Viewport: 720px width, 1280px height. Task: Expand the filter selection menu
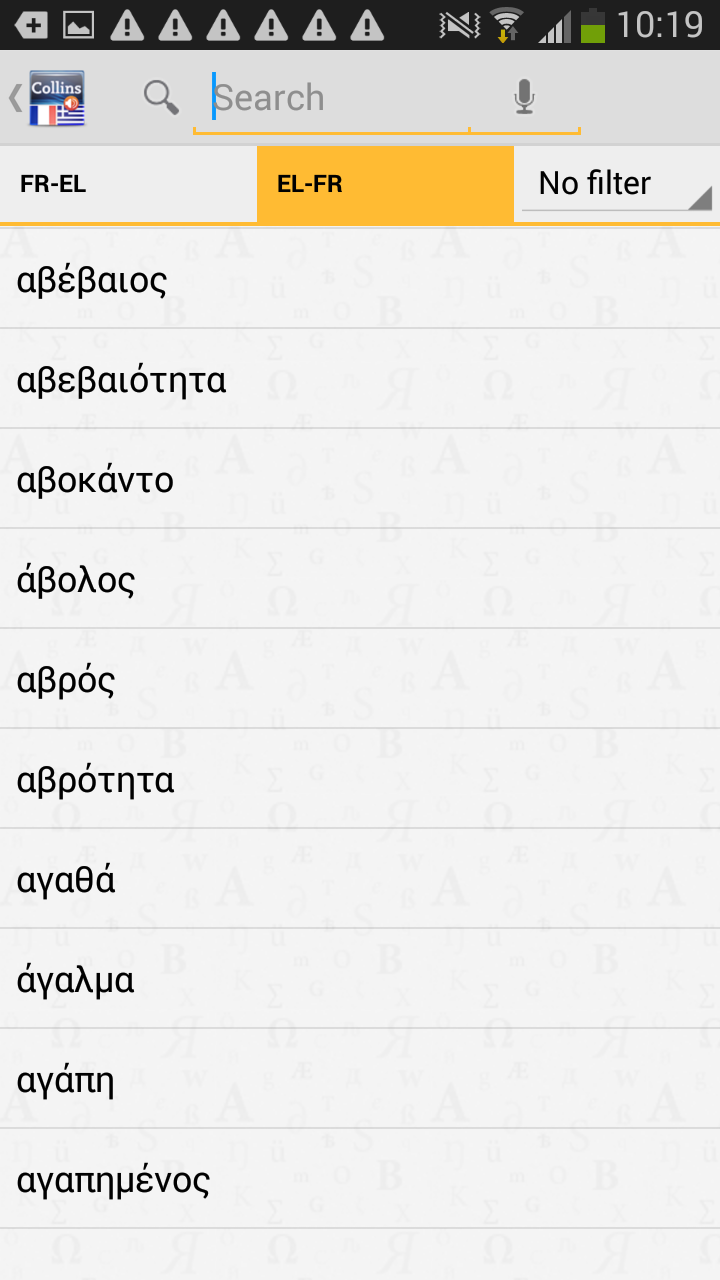coord(616,183)
